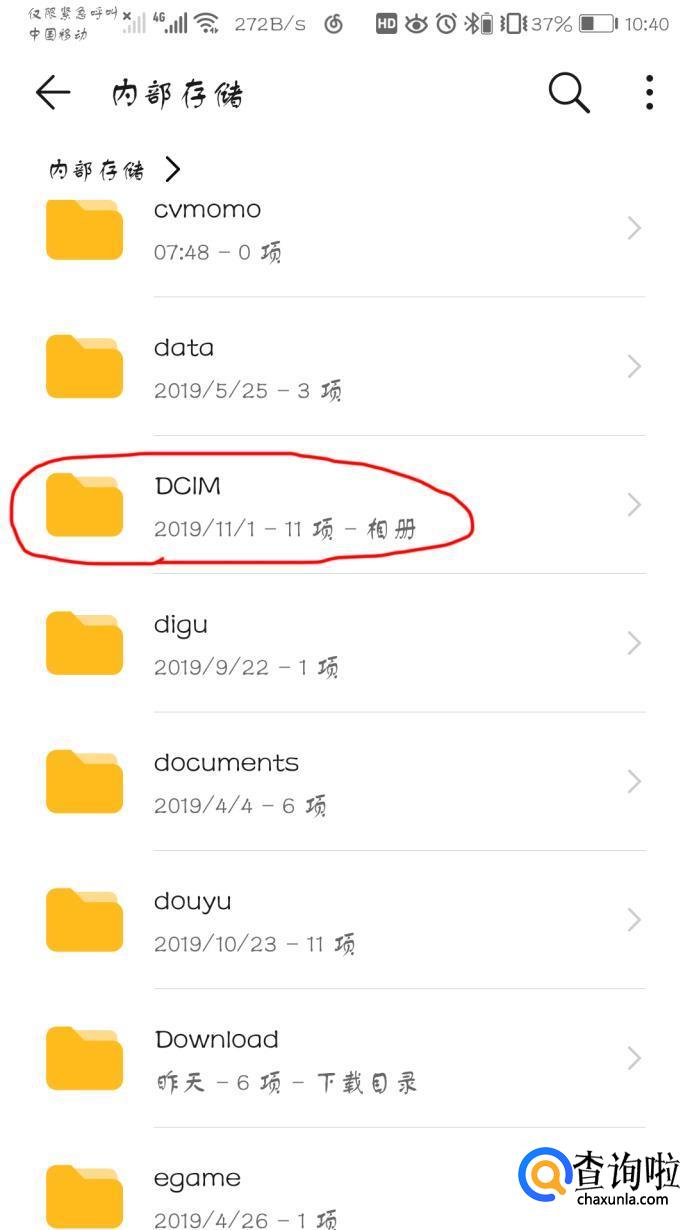
Task: Open the digu folder
Action: click(x=340, y=644)
